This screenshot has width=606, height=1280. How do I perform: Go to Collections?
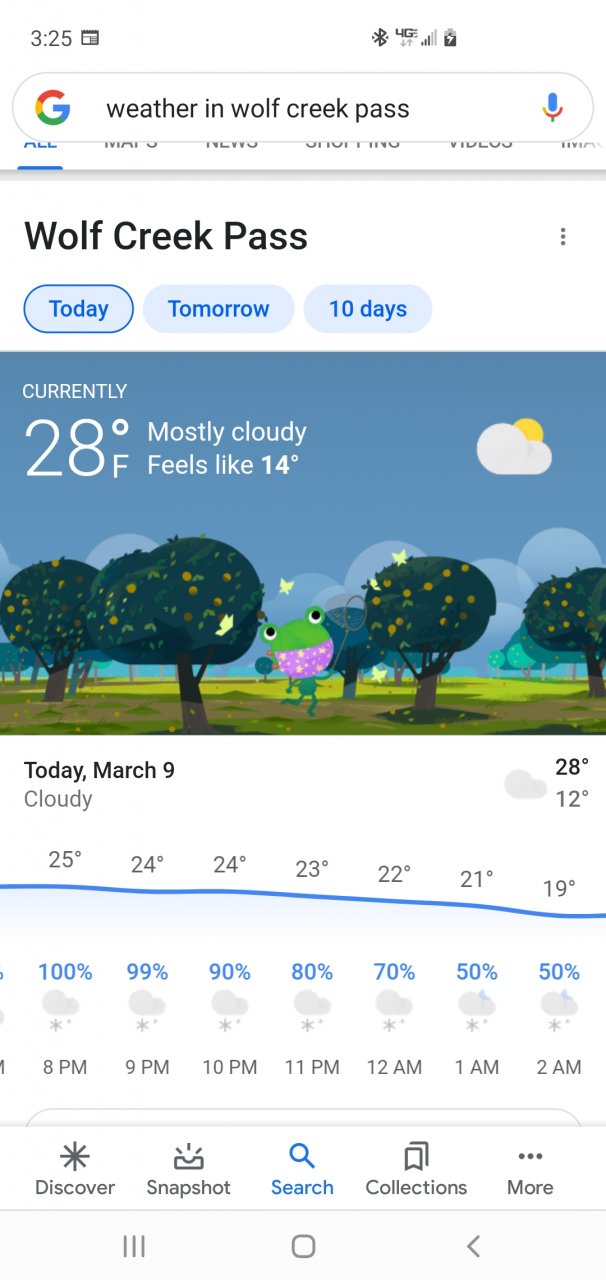[416, 1170]
